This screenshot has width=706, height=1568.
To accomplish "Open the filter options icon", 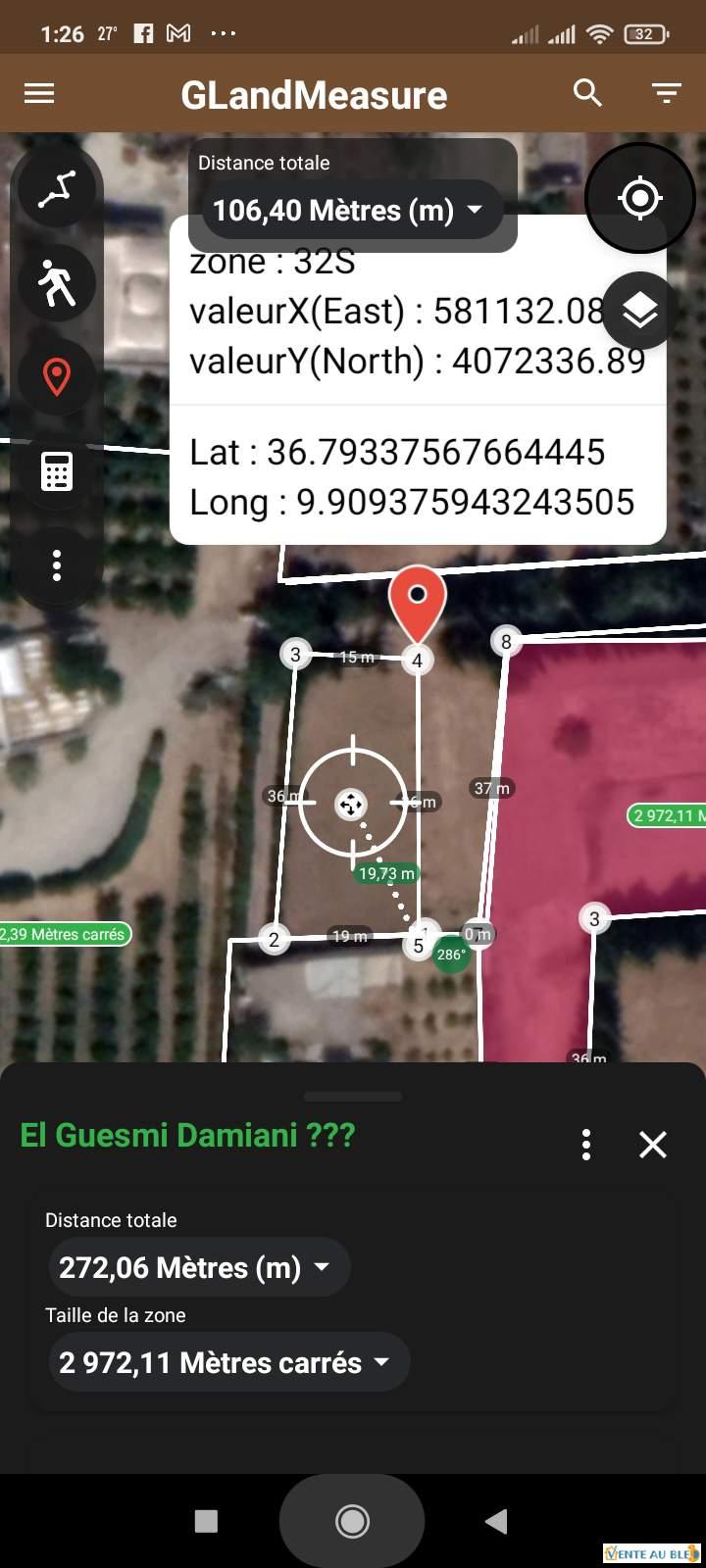I will coord(667,94).
